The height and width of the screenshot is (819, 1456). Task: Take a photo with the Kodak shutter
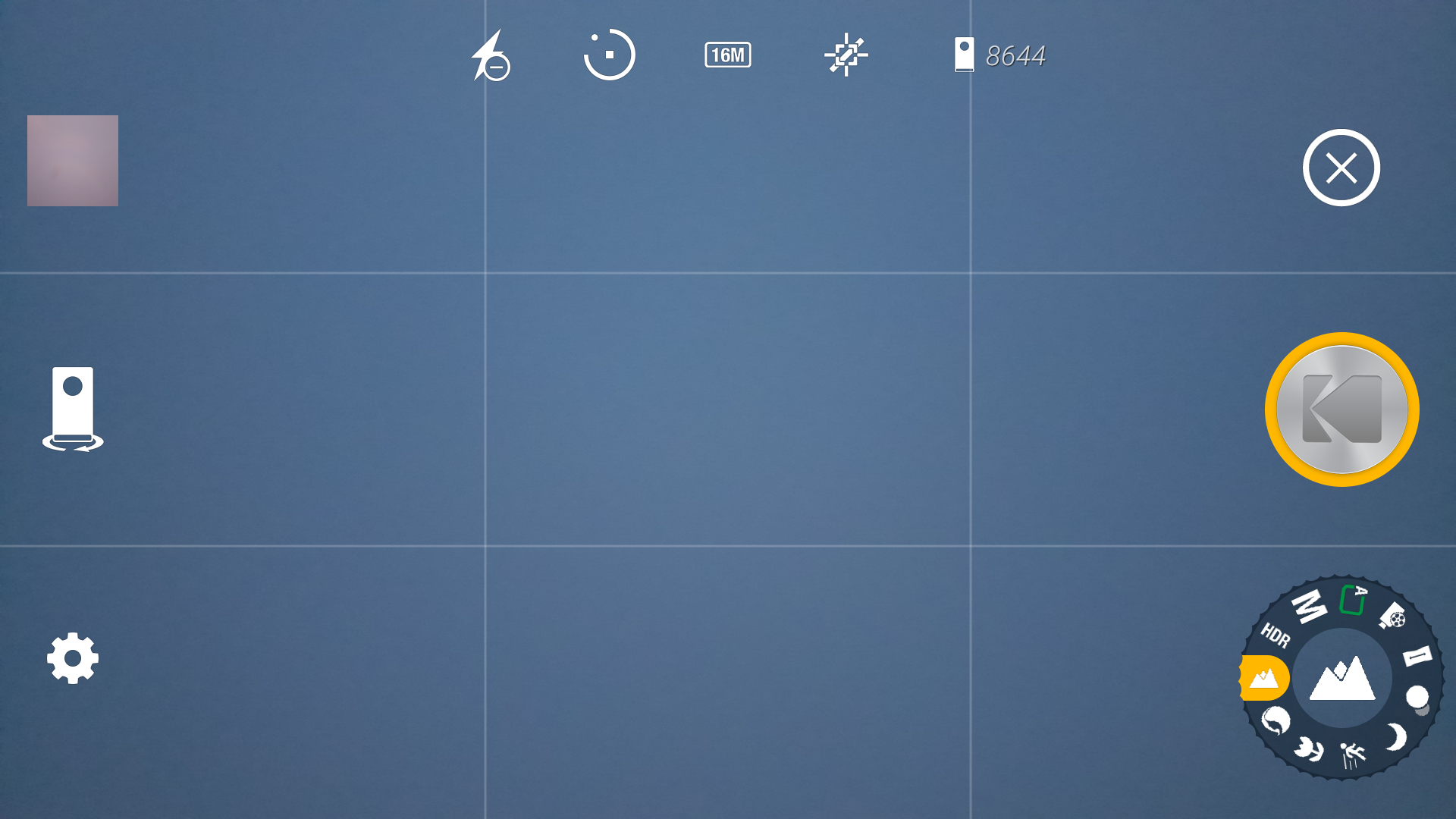pos(1341,409)
